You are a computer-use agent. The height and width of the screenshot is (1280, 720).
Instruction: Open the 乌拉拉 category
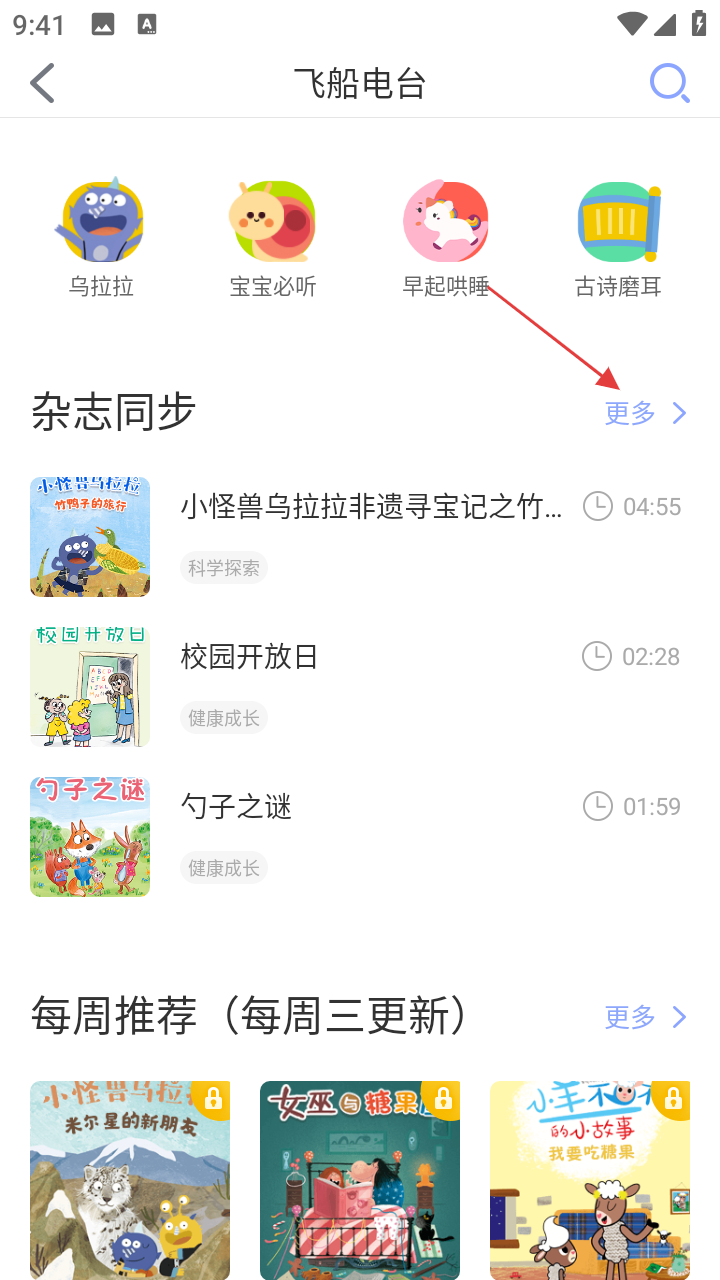[101, 240]
